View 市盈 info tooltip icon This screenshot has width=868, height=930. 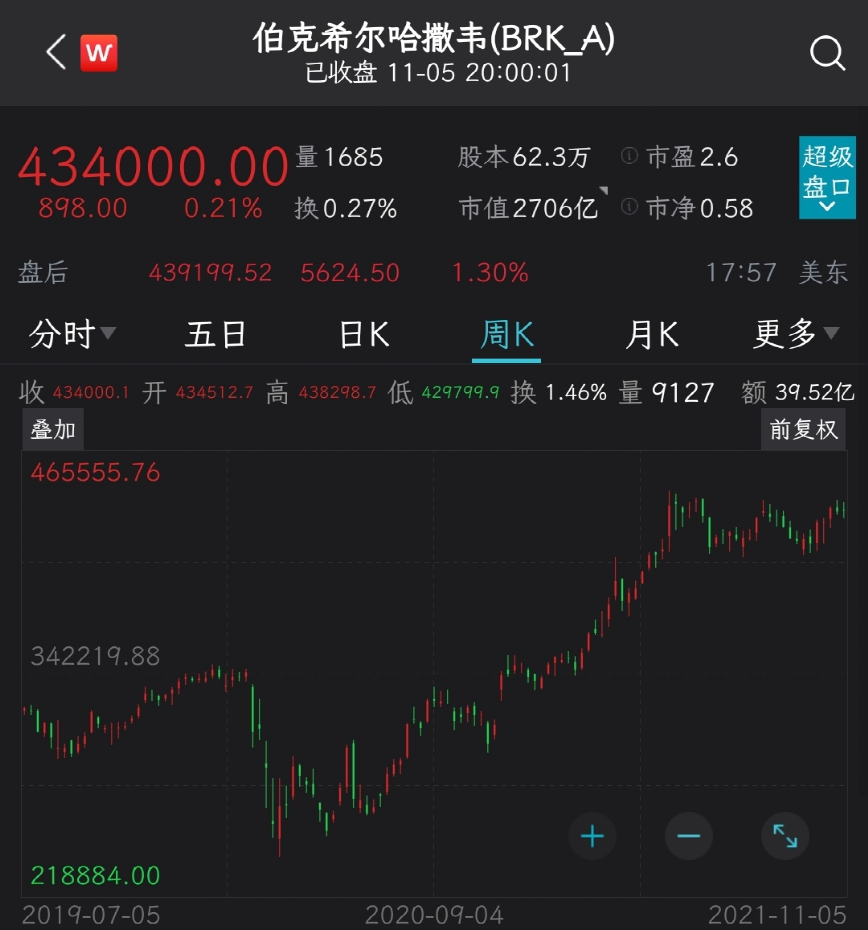point(629,157)
